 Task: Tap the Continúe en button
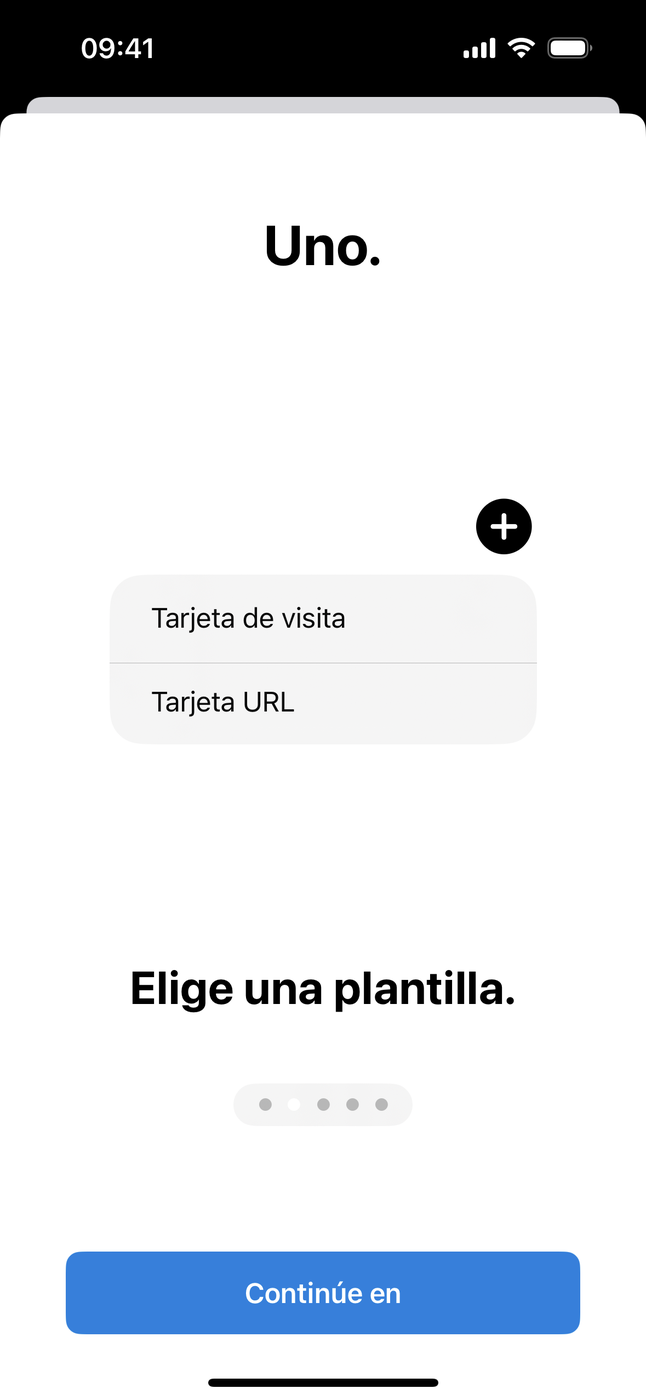pyautogui.click(x=323, y=1293)
